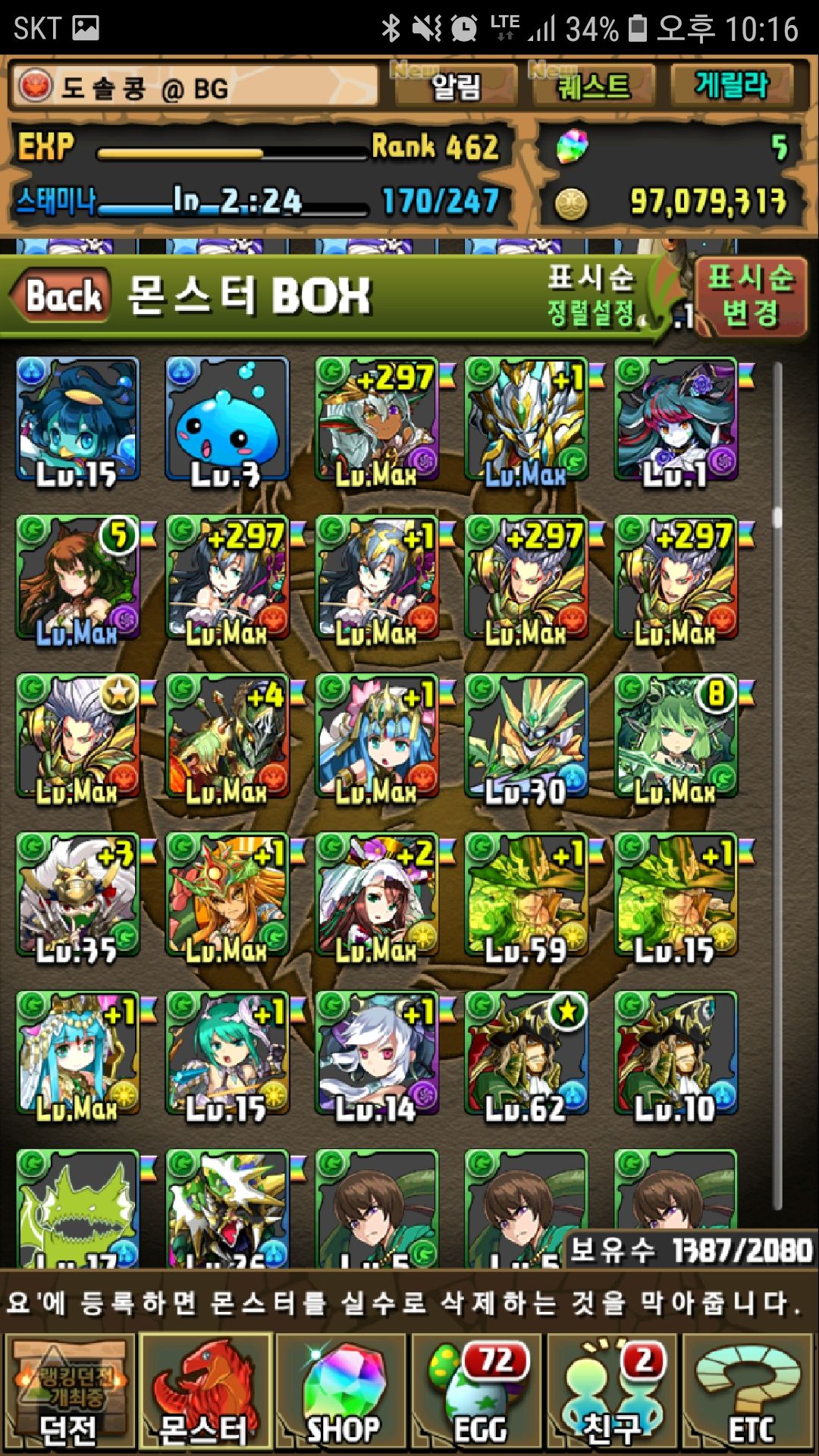819x1456 pixels.
Task: Go to the 친구 friends tab
Action: [613, 1394]
